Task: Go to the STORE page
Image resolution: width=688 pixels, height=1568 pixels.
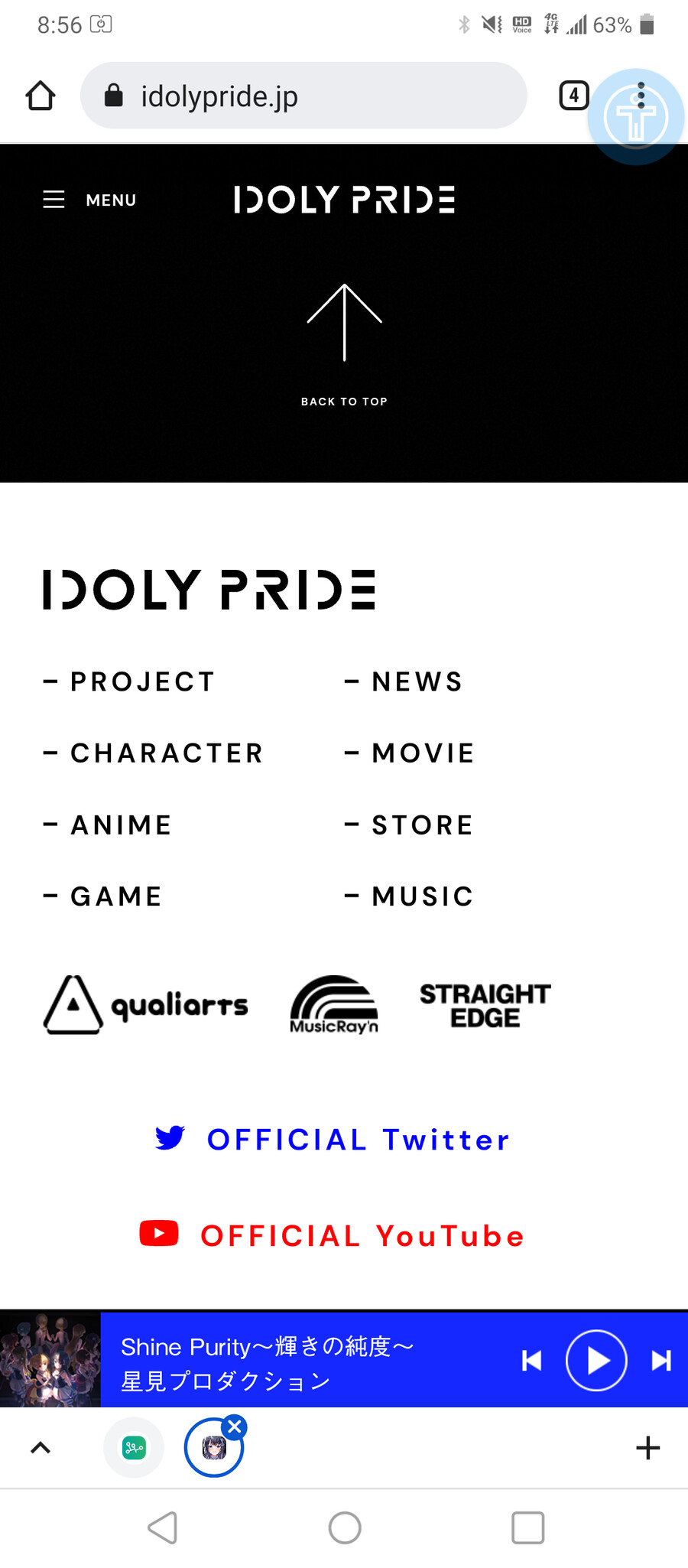Action: tap(422, 825)
